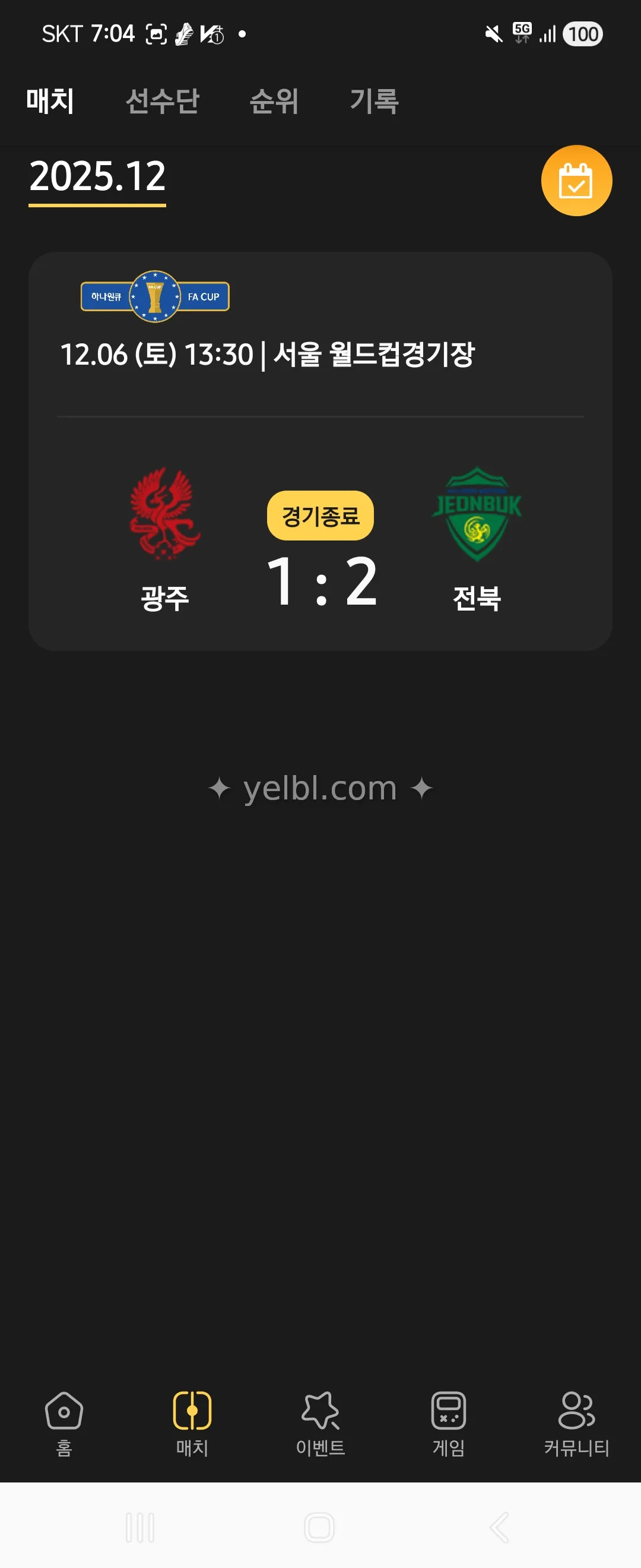Show recent apps from the navigation bar
This screenshot has height=1568, width=641.
(140, 1527)
